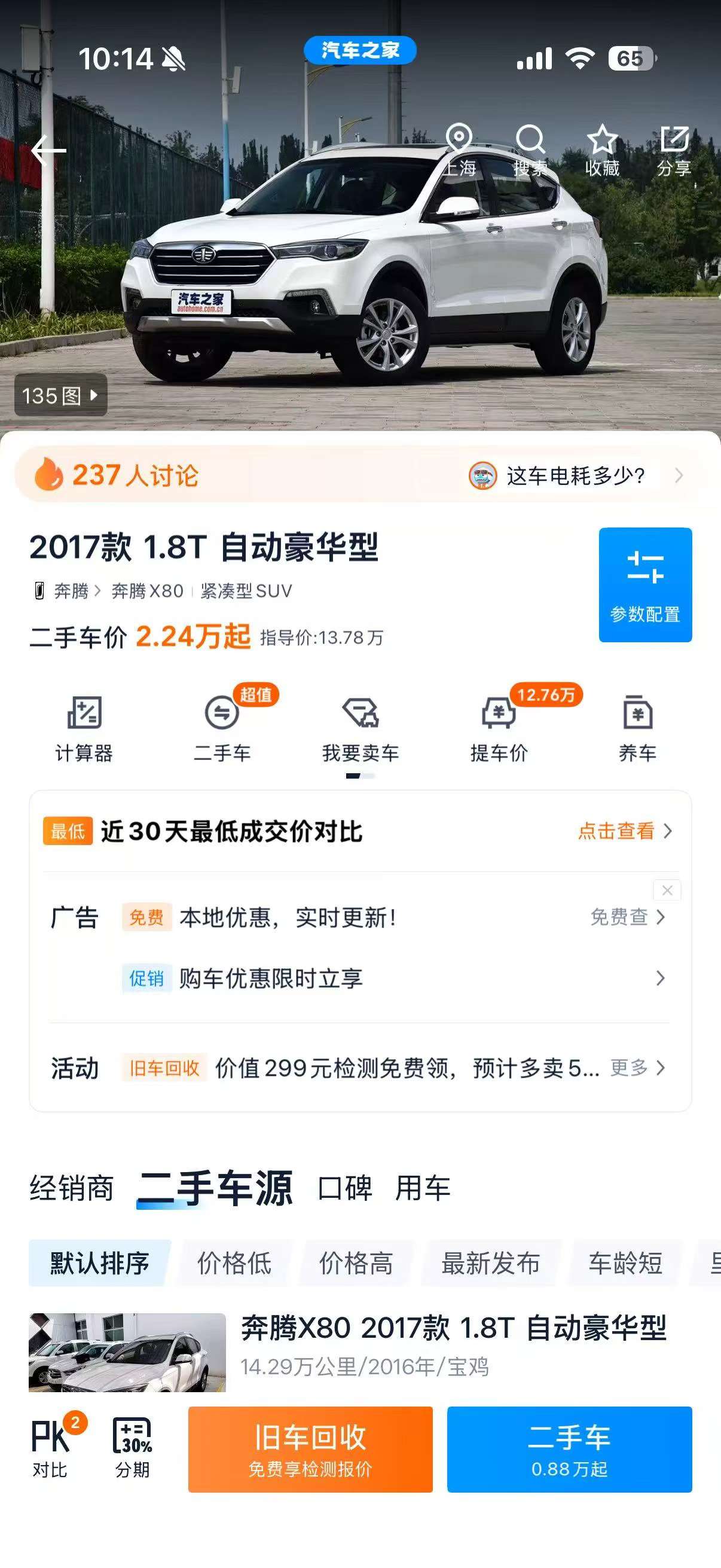This screenshot has width=721, height=1568.
Task: Open the 奔腾X80 2017款 used listing
Action: pos(360,1352)
